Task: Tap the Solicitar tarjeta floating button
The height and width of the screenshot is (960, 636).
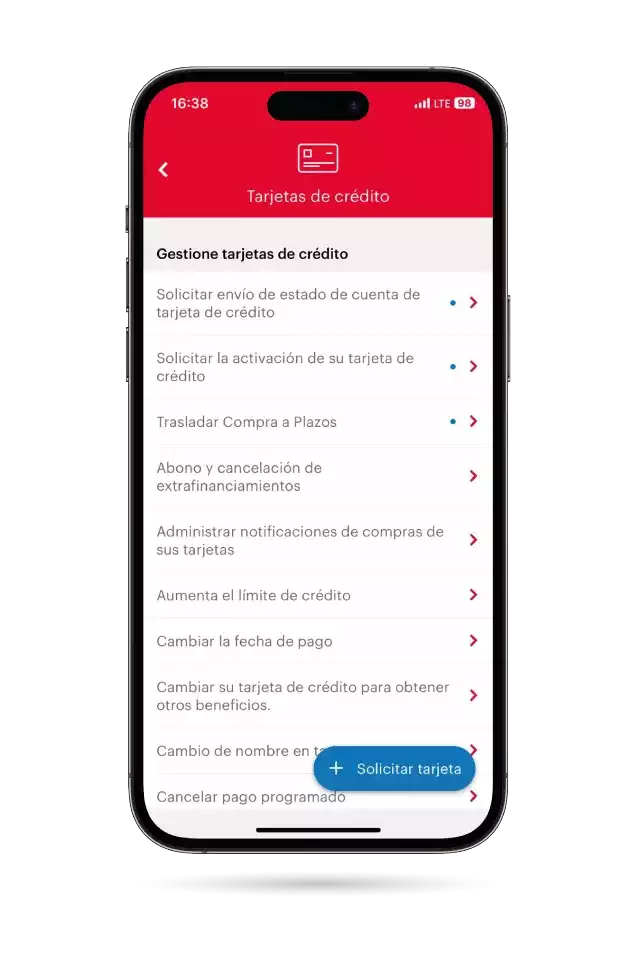Action: point(394,769)
